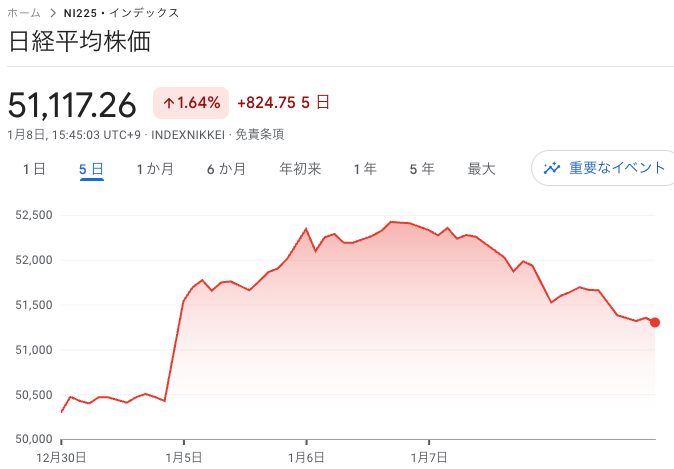Open the 免責条項 disclaimer link
The image size is (674, 469).
click(259, 133)
